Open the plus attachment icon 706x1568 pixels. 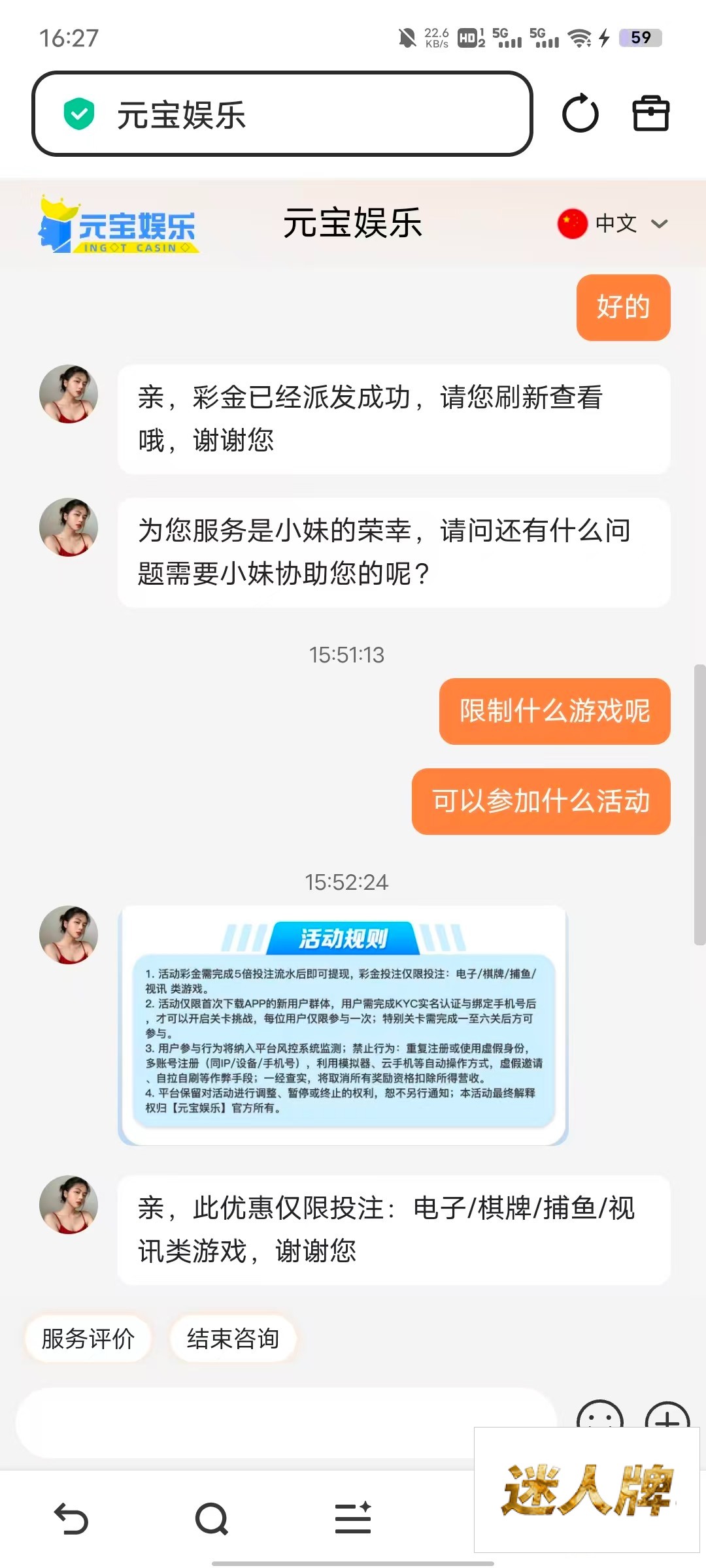(667, 1415)
